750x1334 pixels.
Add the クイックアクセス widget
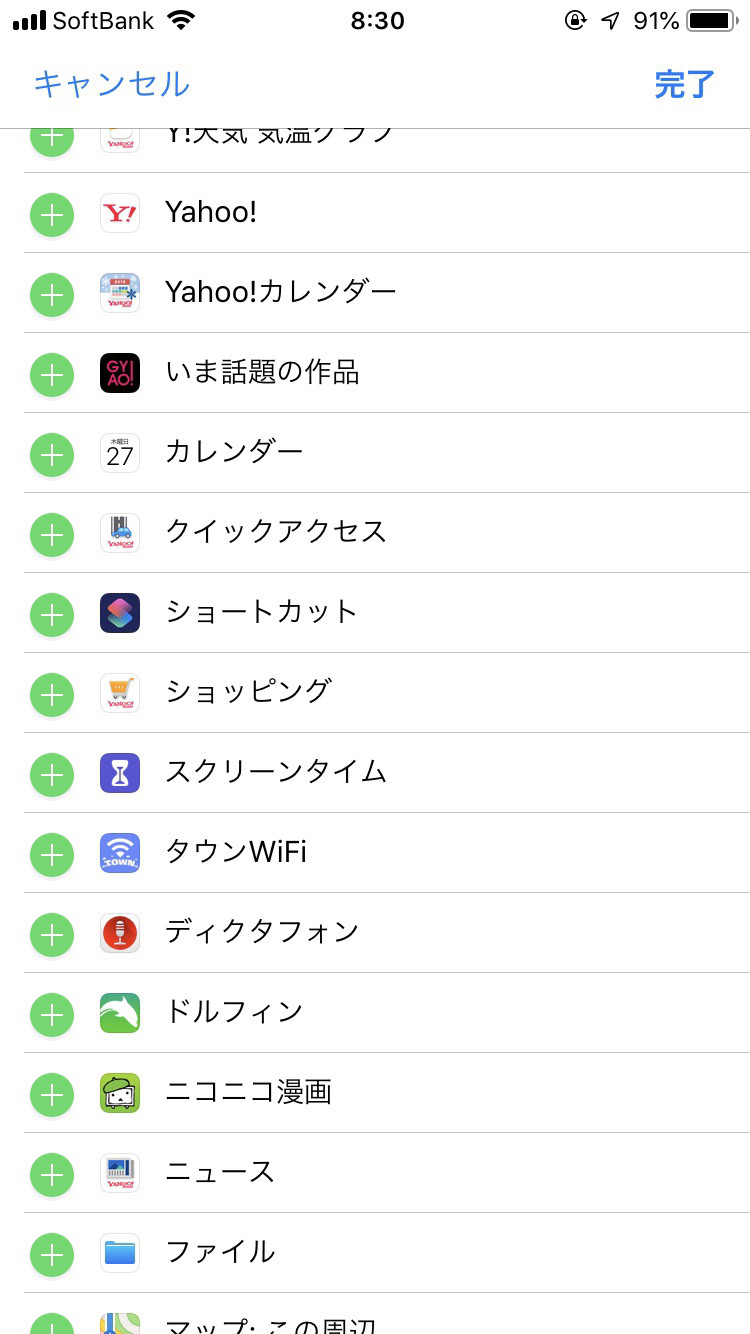click(x=52, y=533)
